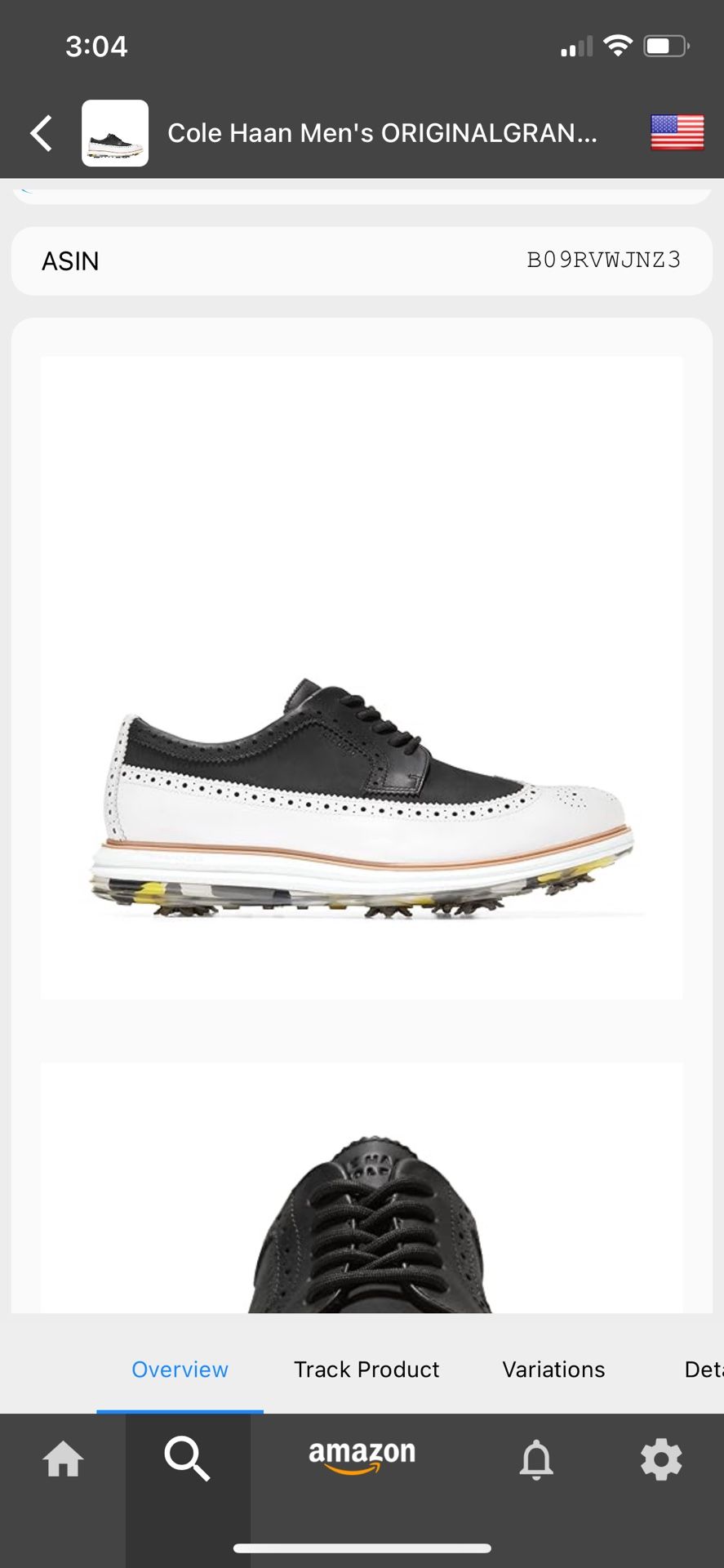Open settings via the gear icon
724x1568 pixels.
[x=661, y=1459]
